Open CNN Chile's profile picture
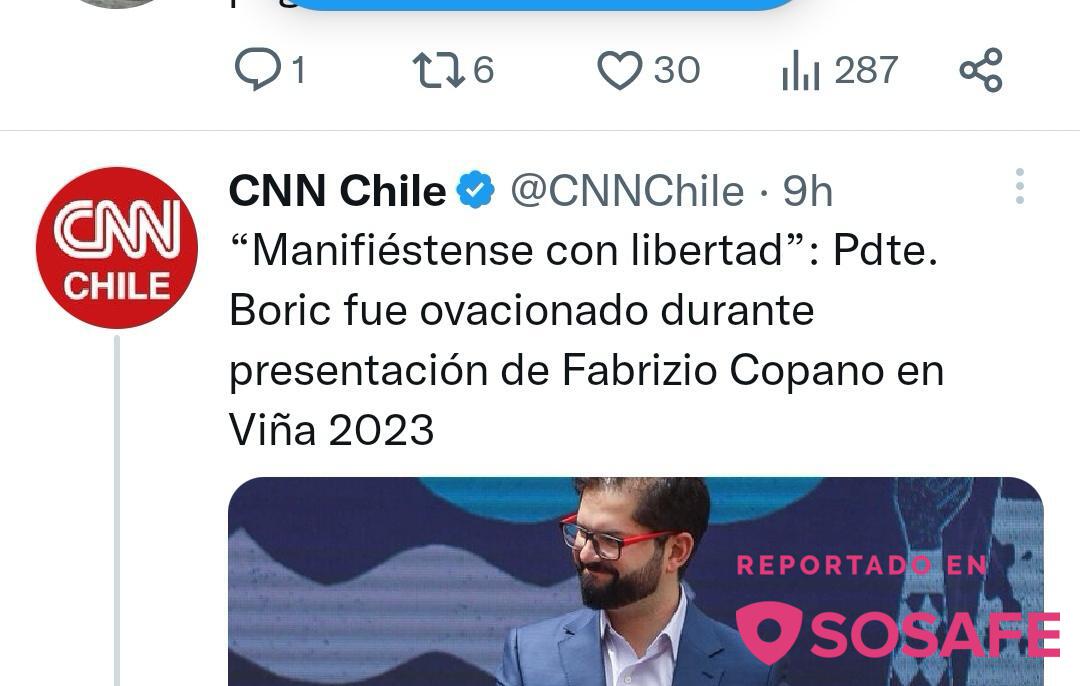Viewport: 1080px width, 686px height. [117, 247]
